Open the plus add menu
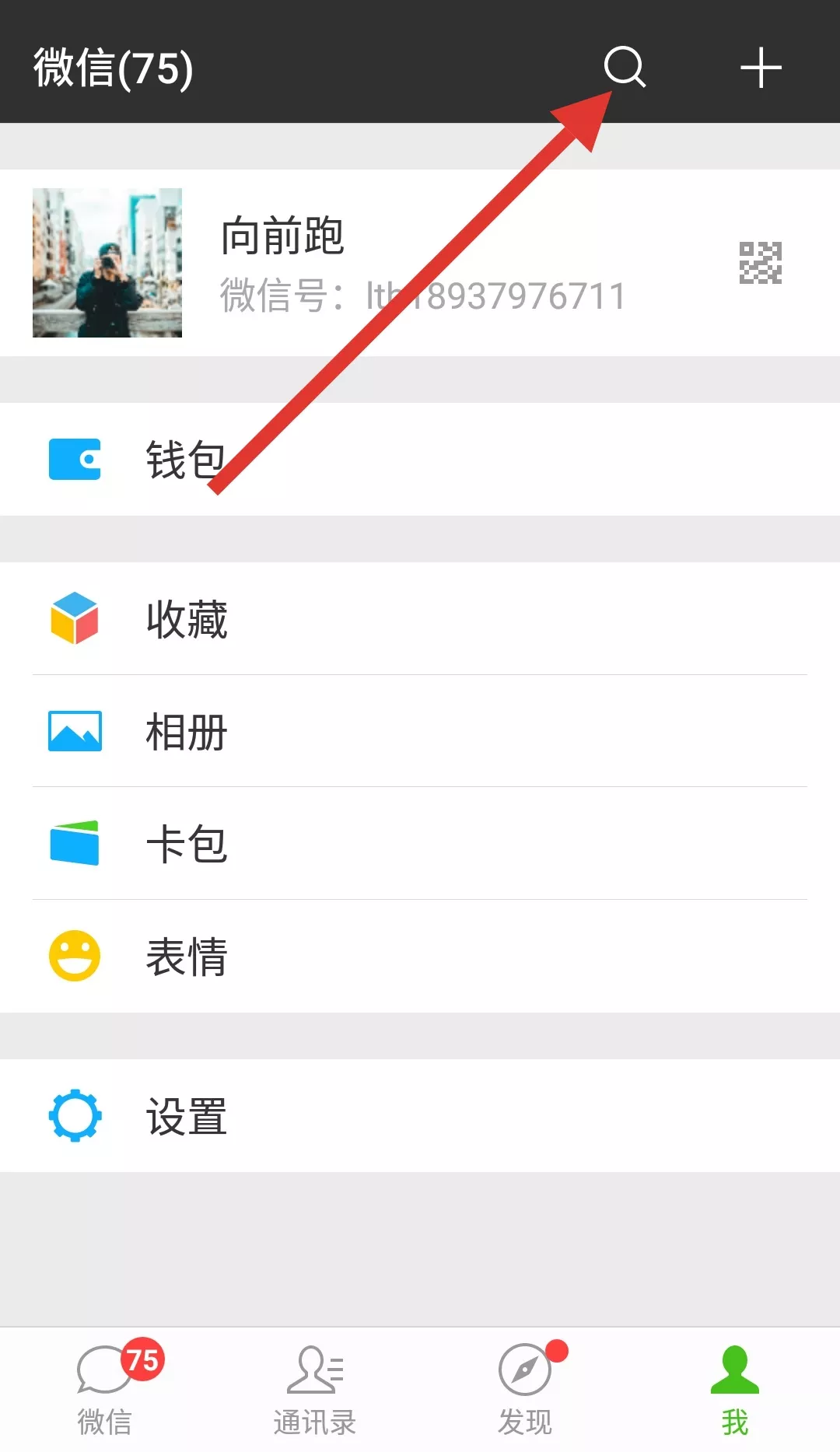The width and height of the screenshot is (840, 1452). [760, 68]
